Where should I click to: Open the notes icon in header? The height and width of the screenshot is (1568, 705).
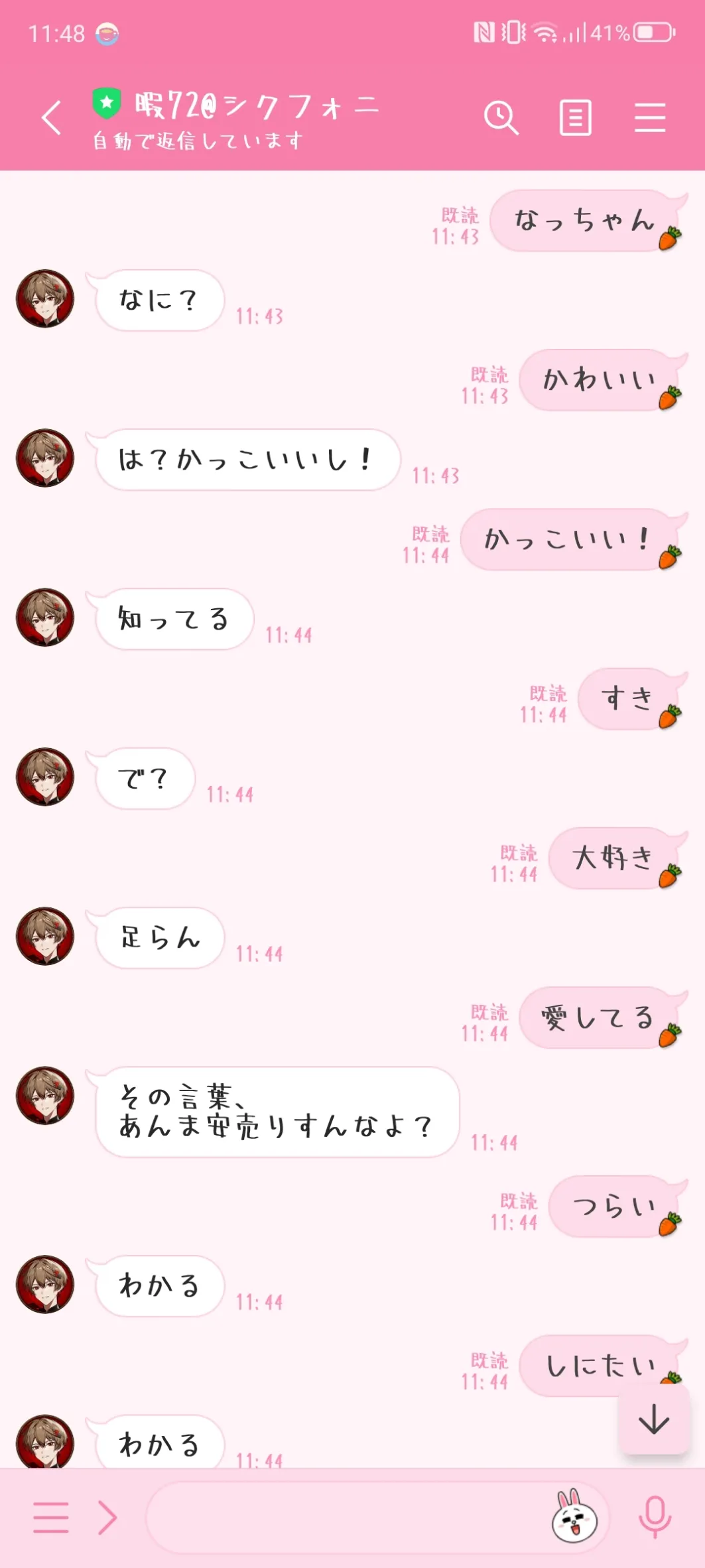[575, 118]
